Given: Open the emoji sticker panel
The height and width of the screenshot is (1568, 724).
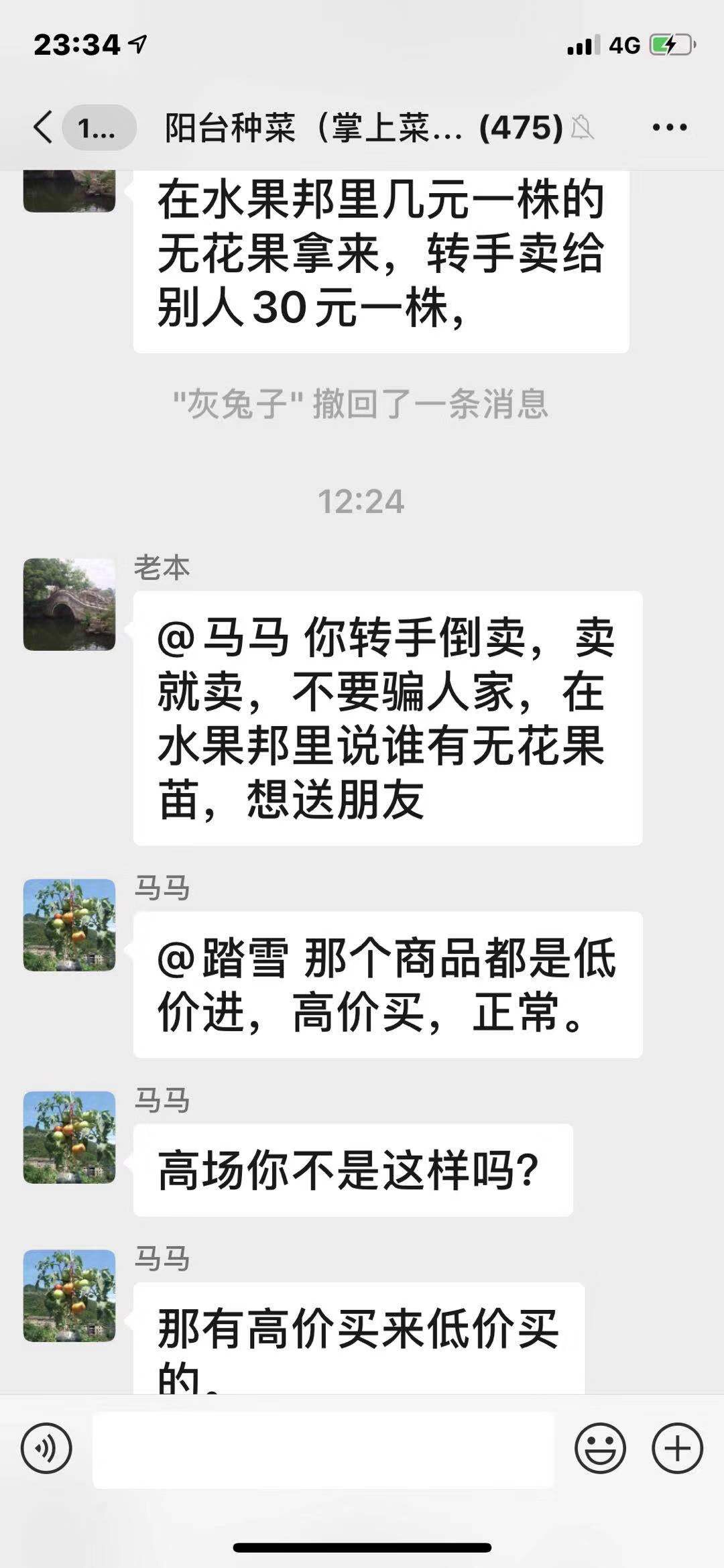Looking at the screenshot, I should click(x=600, y=1449).
